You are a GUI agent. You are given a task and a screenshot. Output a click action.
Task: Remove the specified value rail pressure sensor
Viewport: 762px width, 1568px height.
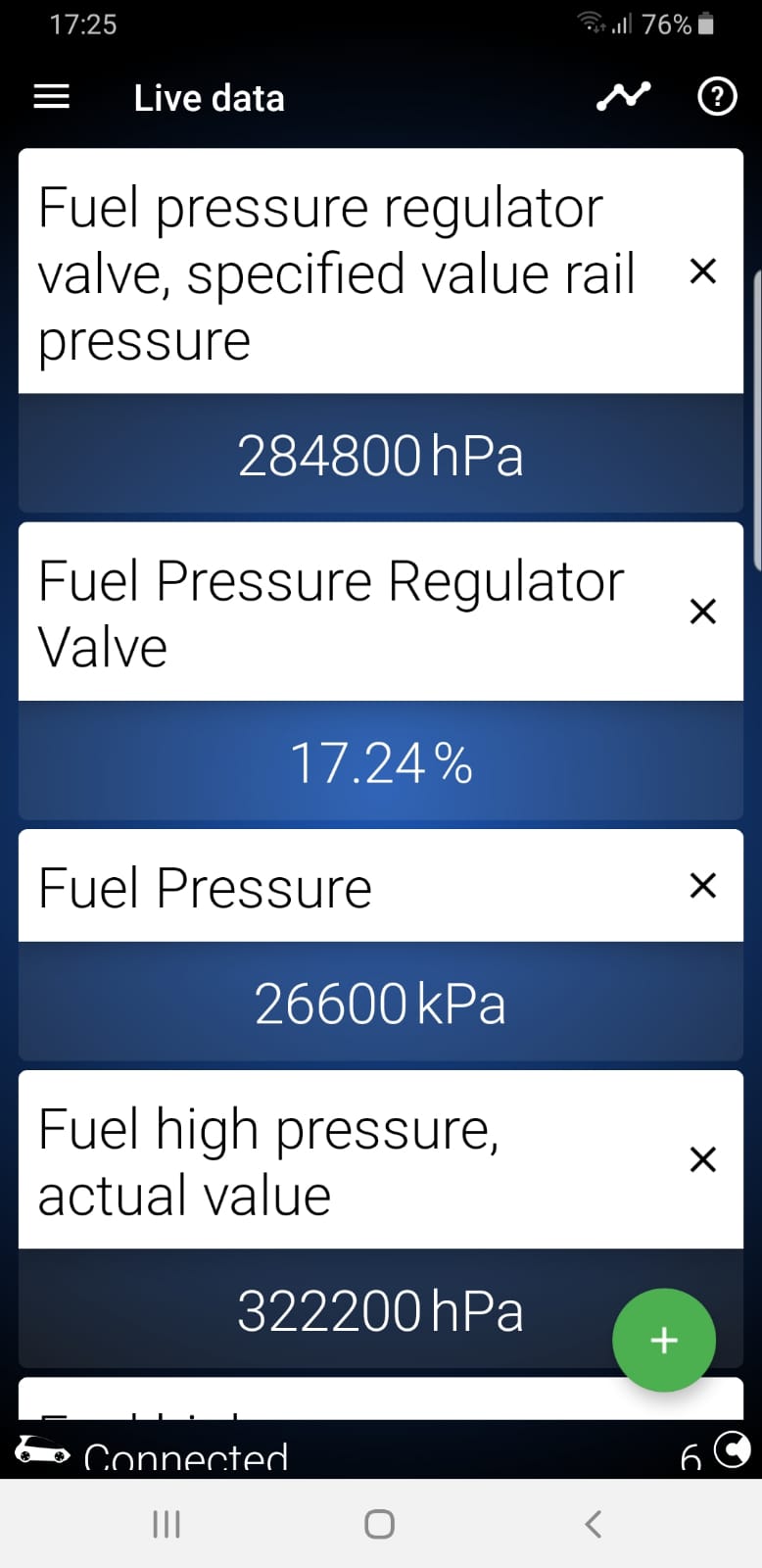[703, 271]
